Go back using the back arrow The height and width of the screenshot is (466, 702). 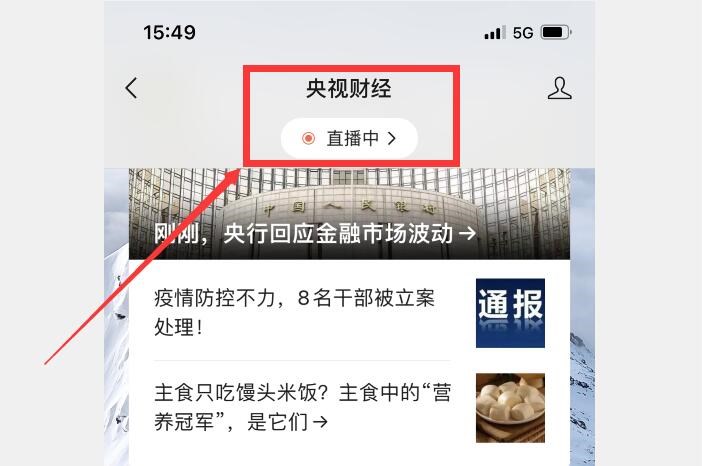coord(131,88)
